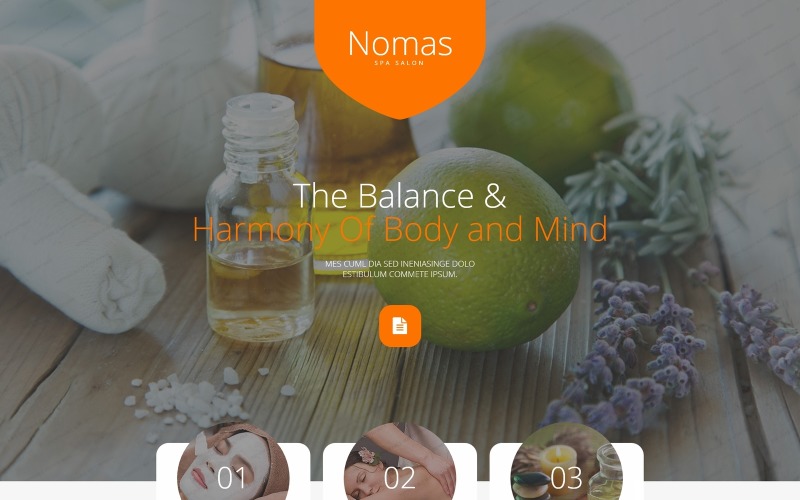The image size is (800, 500).
Task: Select the card numbered 03
Action: click(566, 474)
